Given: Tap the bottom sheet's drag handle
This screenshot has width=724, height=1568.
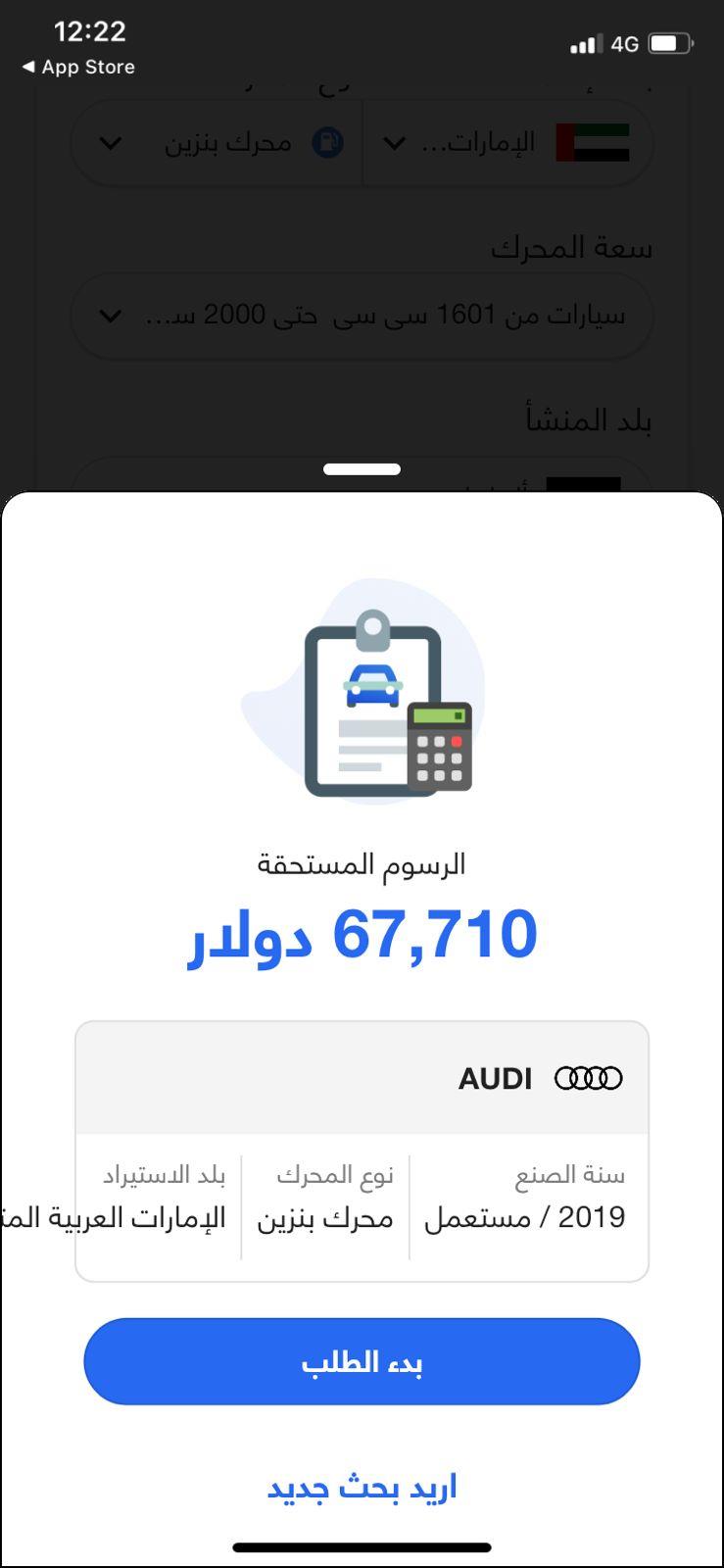Looking at the screenshot, I should [362, 469].
